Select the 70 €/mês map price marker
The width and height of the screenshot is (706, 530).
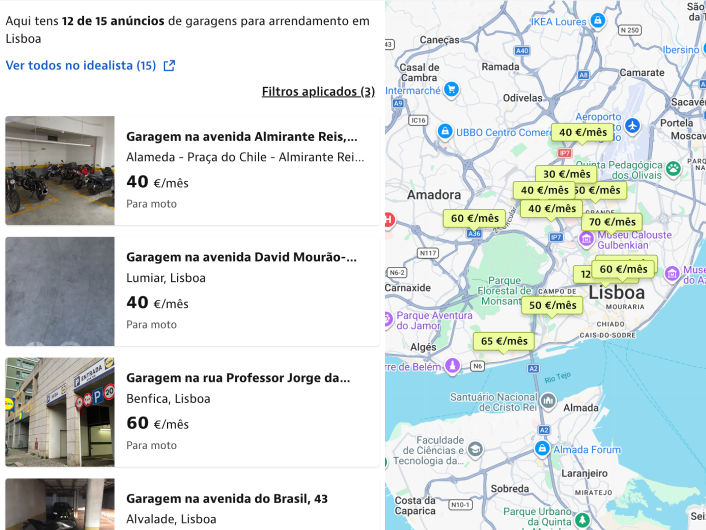point(612,222)
